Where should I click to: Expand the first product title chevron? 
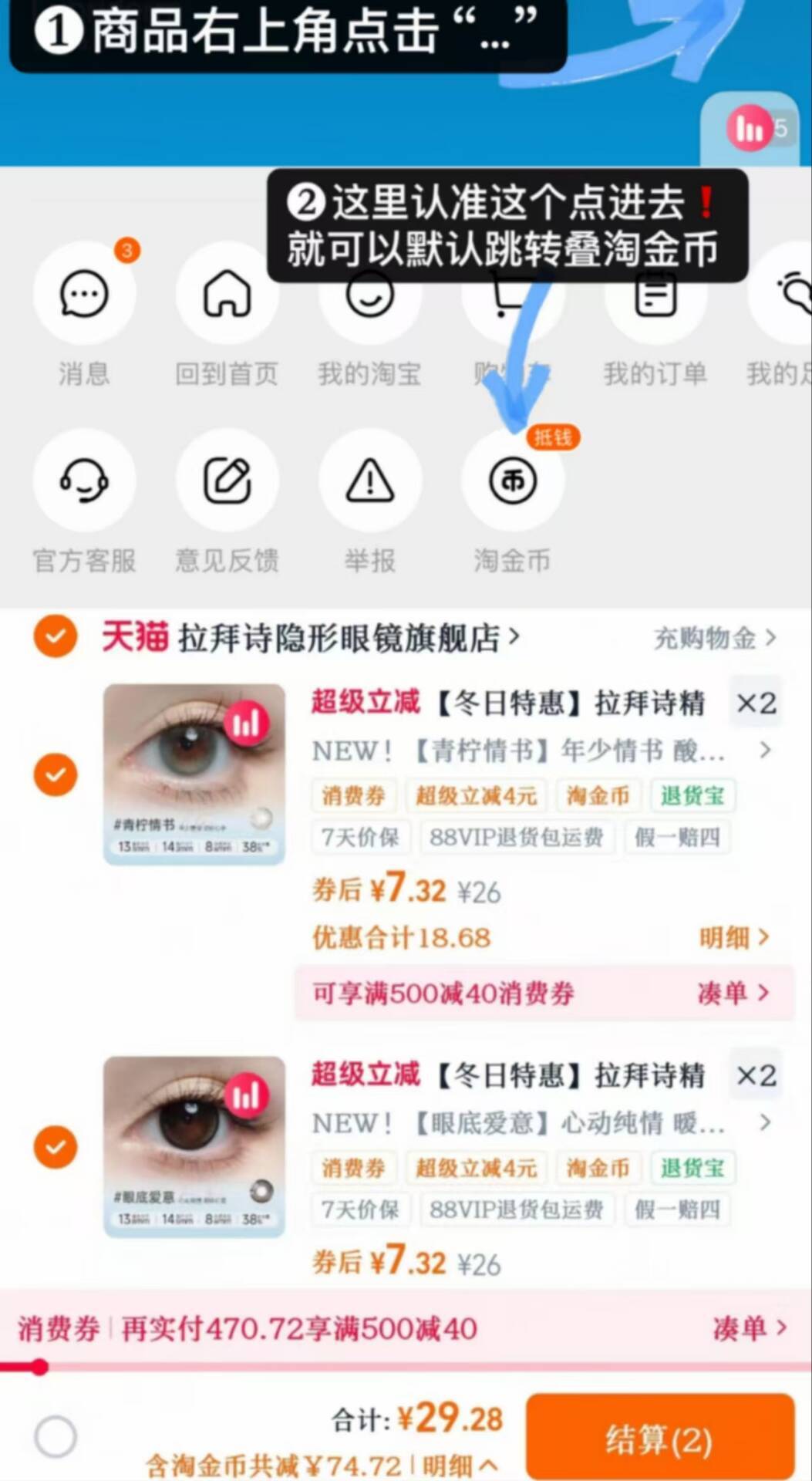764,751
